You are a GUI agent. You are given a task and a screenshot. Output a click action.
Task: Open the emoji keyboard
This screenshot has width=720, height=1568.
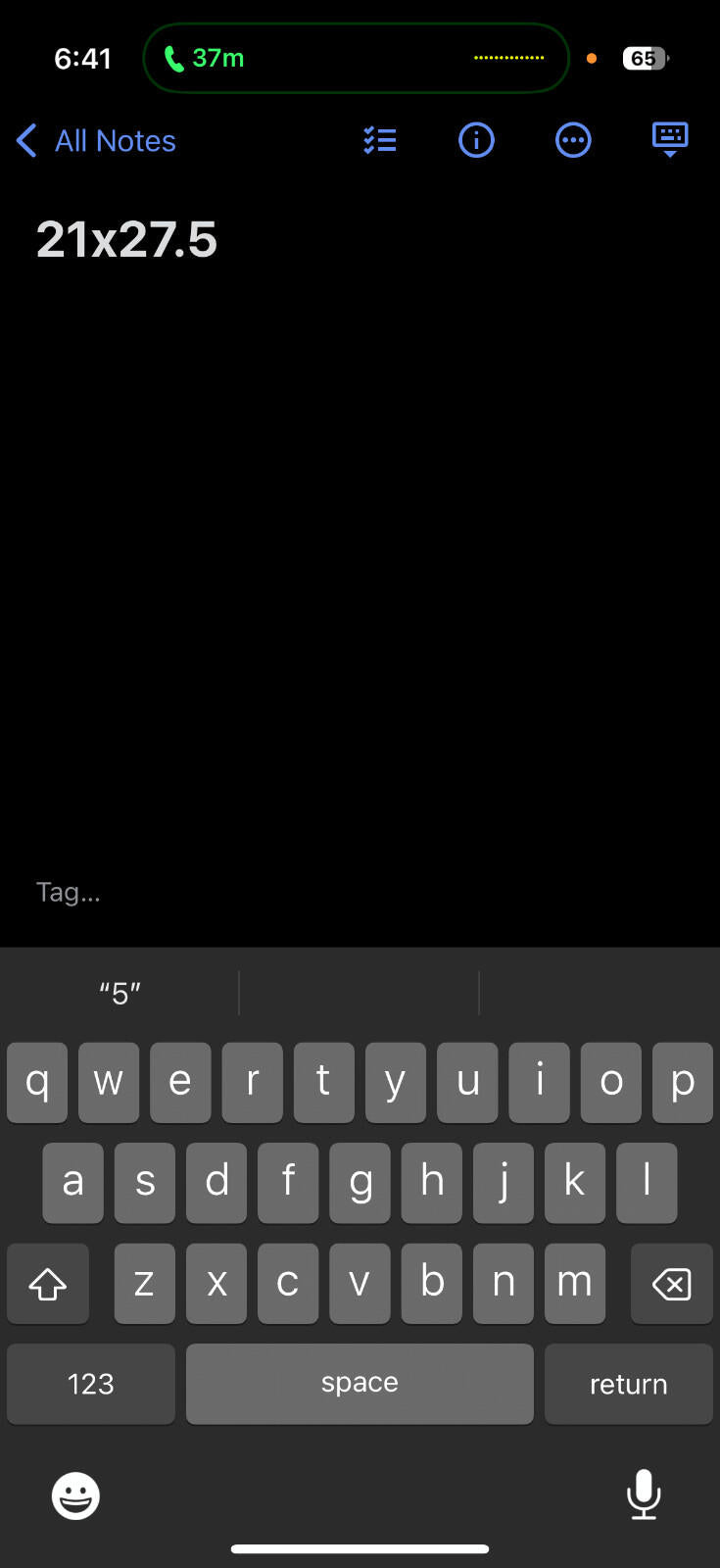coord(75,1495)
